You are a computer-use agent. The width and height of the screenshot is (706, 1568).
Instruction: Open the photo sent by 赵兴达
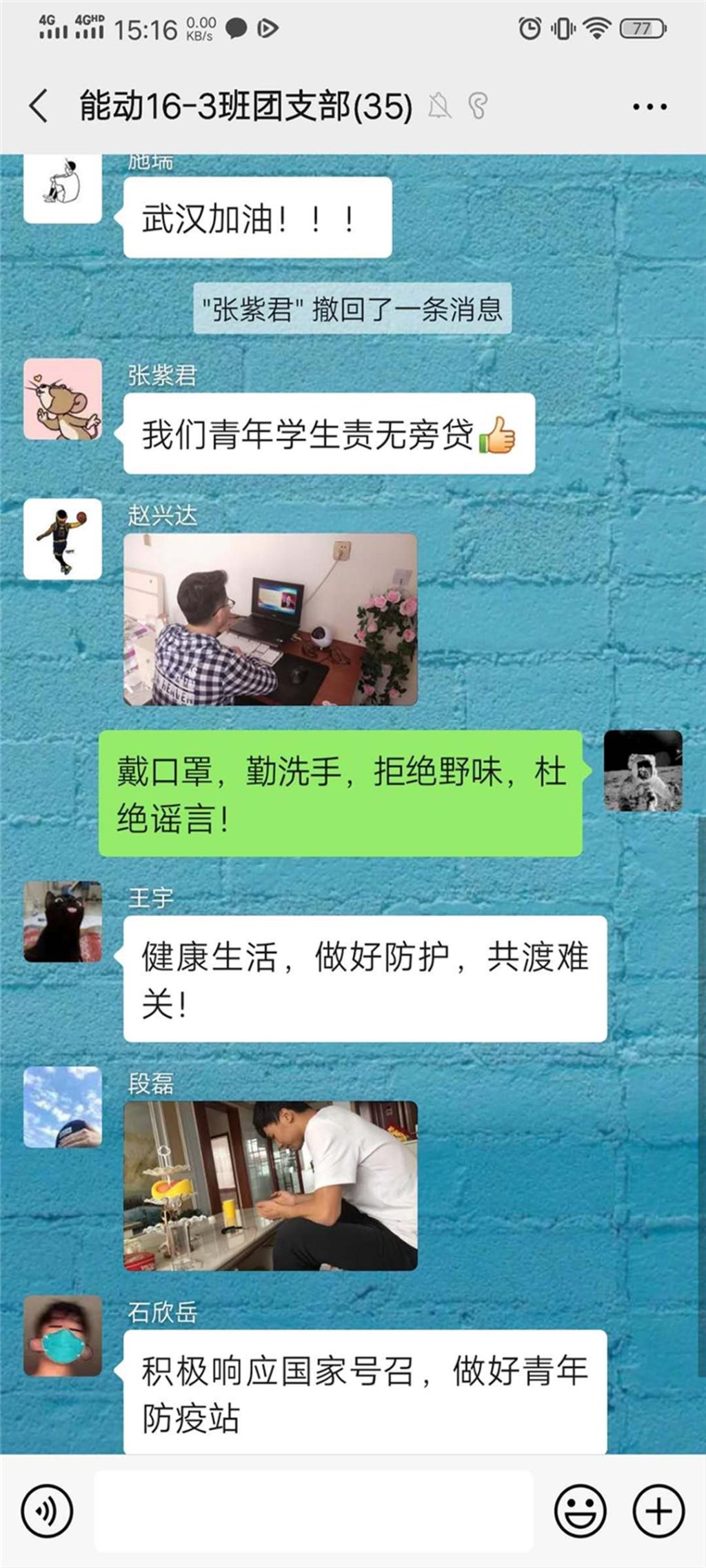270,619
